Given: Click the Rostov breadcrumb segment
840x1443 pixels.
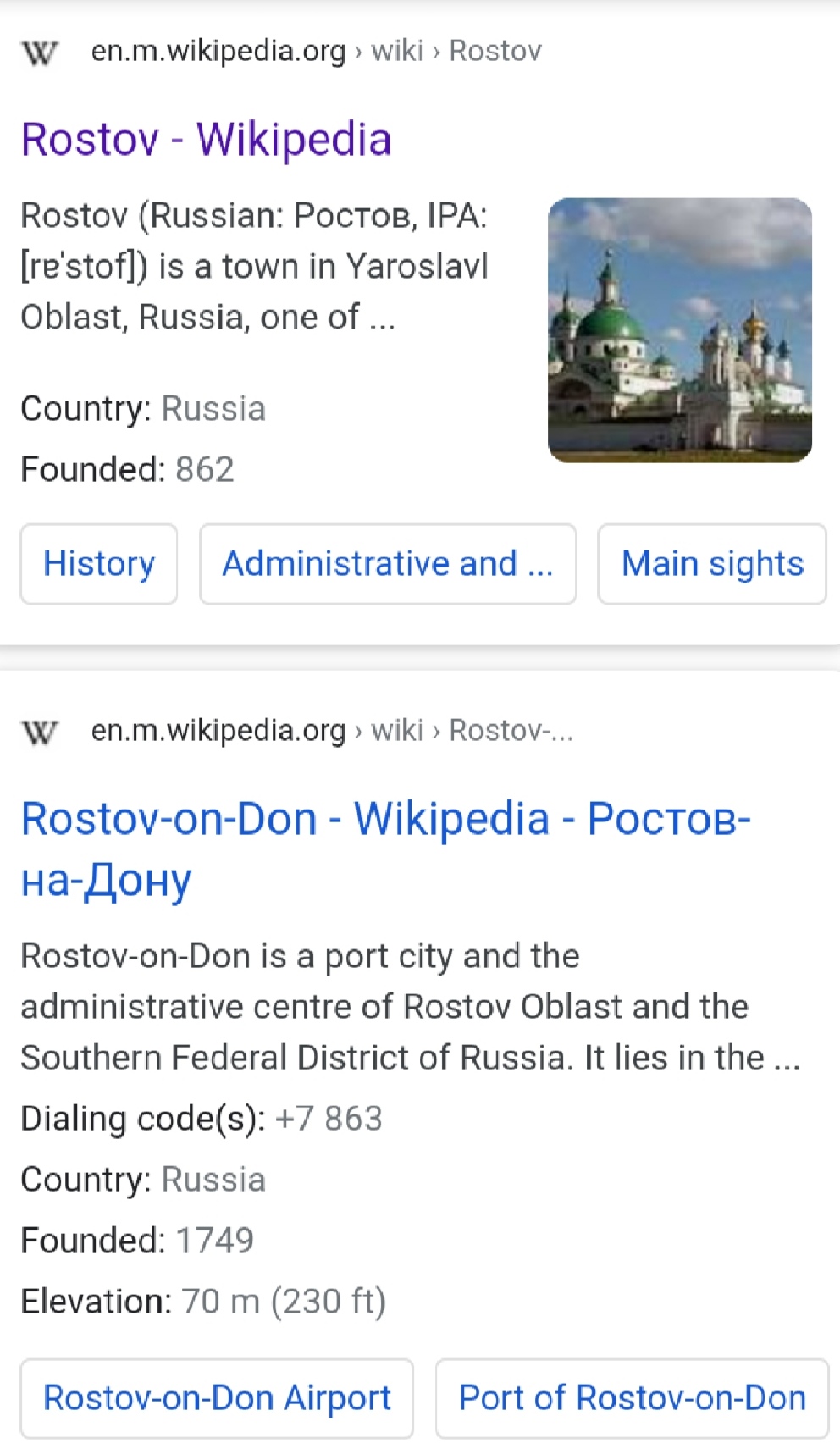Looking at the screenshot, I should [x=495, y=51].
